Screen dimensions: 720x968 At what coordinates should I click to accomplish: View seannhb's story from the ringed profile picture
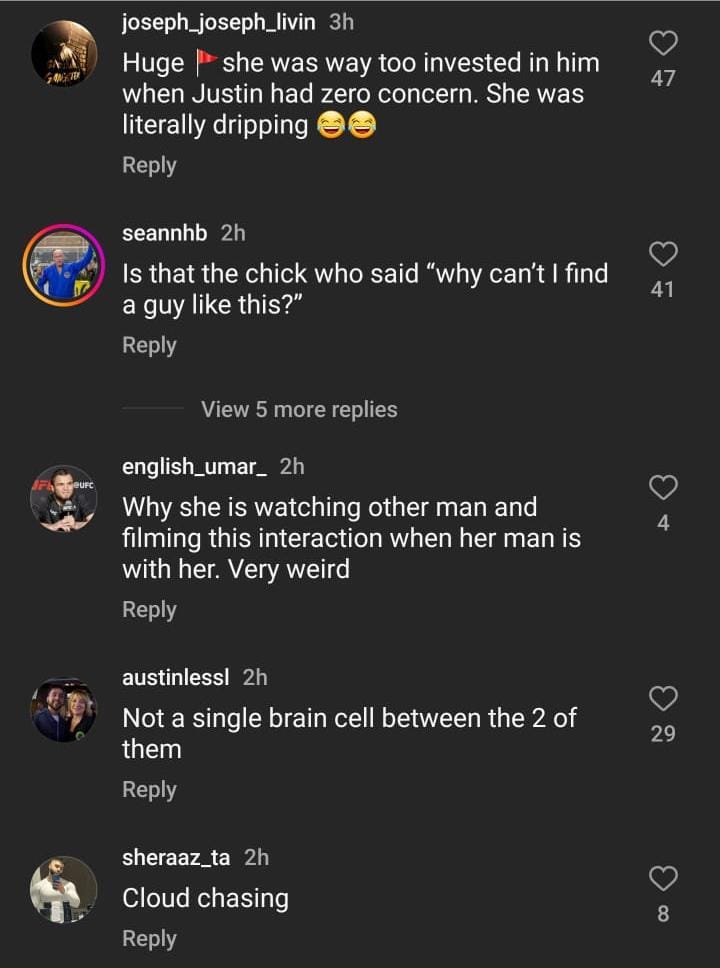64,265
